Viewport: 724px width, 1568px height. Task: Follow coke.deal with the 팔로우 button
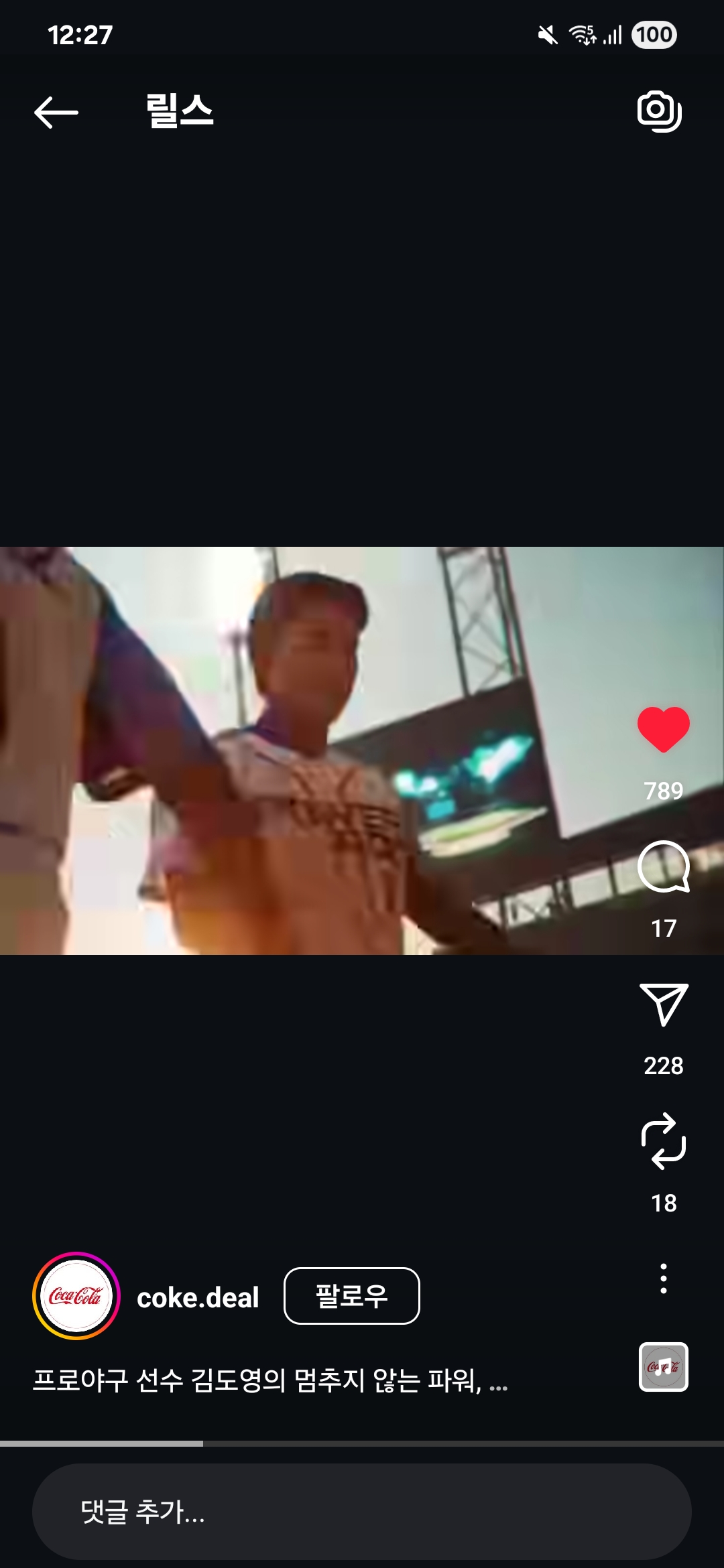pos(351,1296)
